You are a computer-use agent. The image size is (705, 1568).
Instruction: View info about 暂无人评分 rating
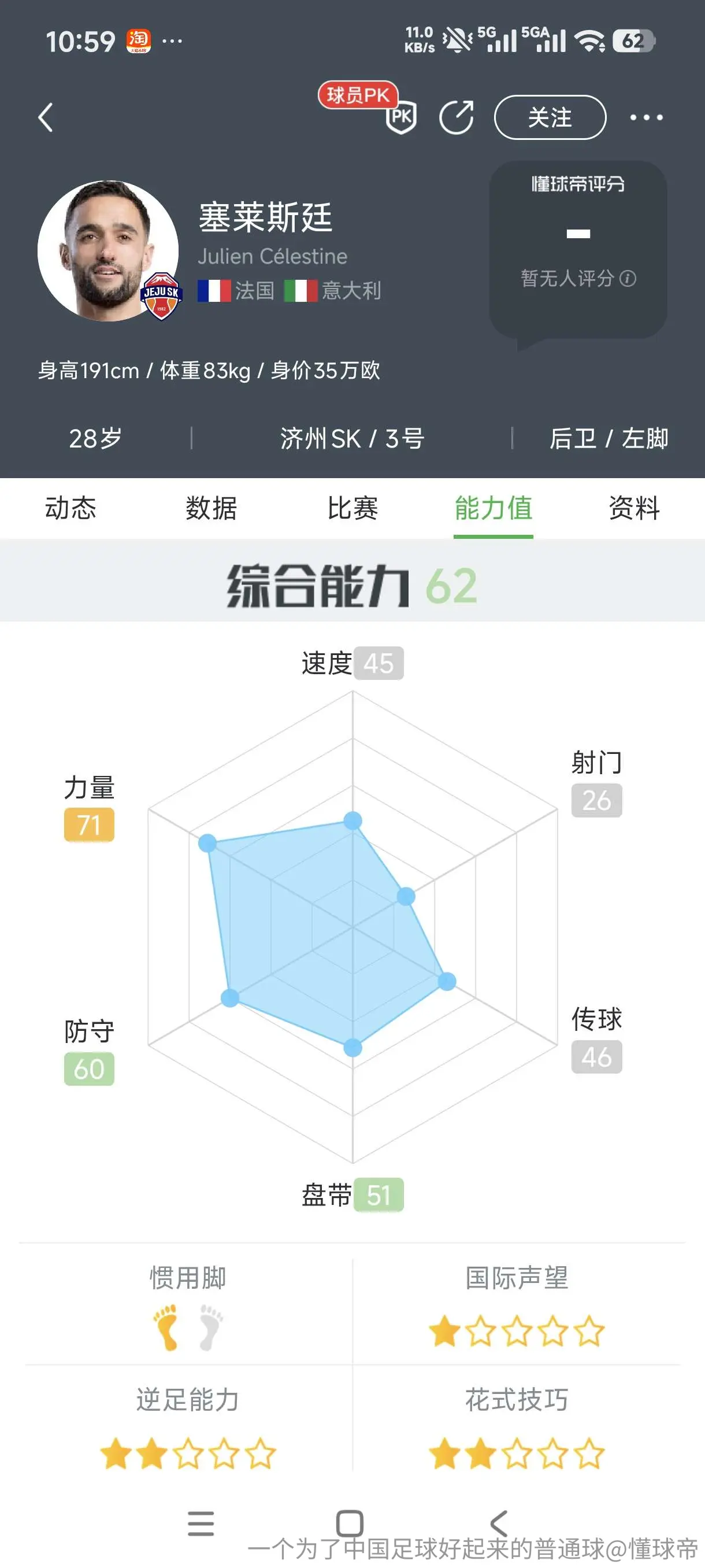click(x=628, y=279)
